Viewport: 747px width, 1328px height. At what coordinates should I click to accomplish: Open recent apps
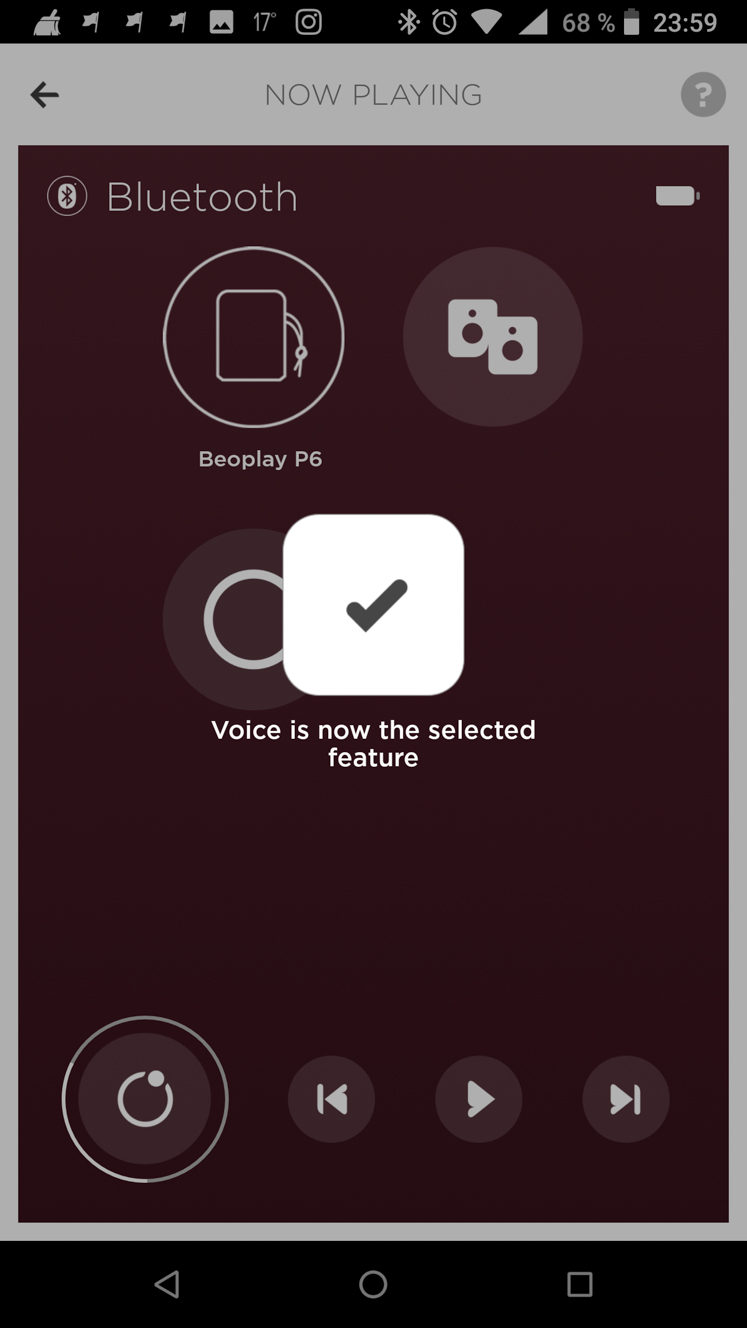(x=580, y=1284)
